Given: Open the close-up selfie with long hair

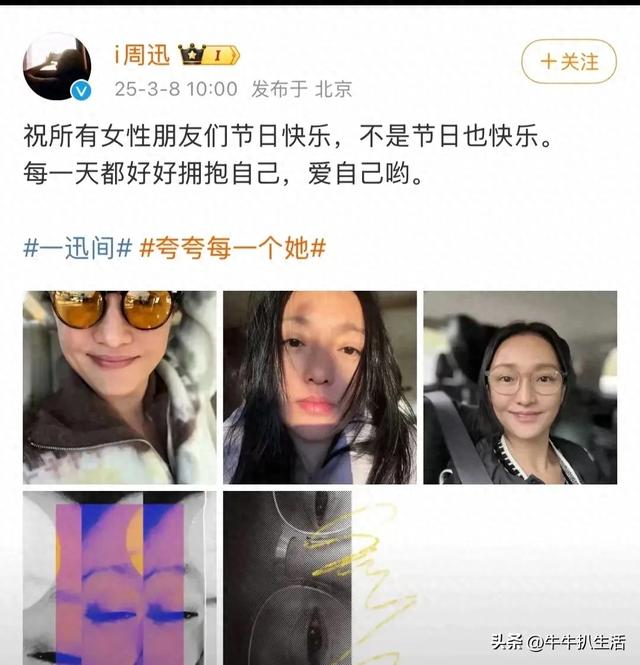Looking at the screenshot, I should coord(319,387).
